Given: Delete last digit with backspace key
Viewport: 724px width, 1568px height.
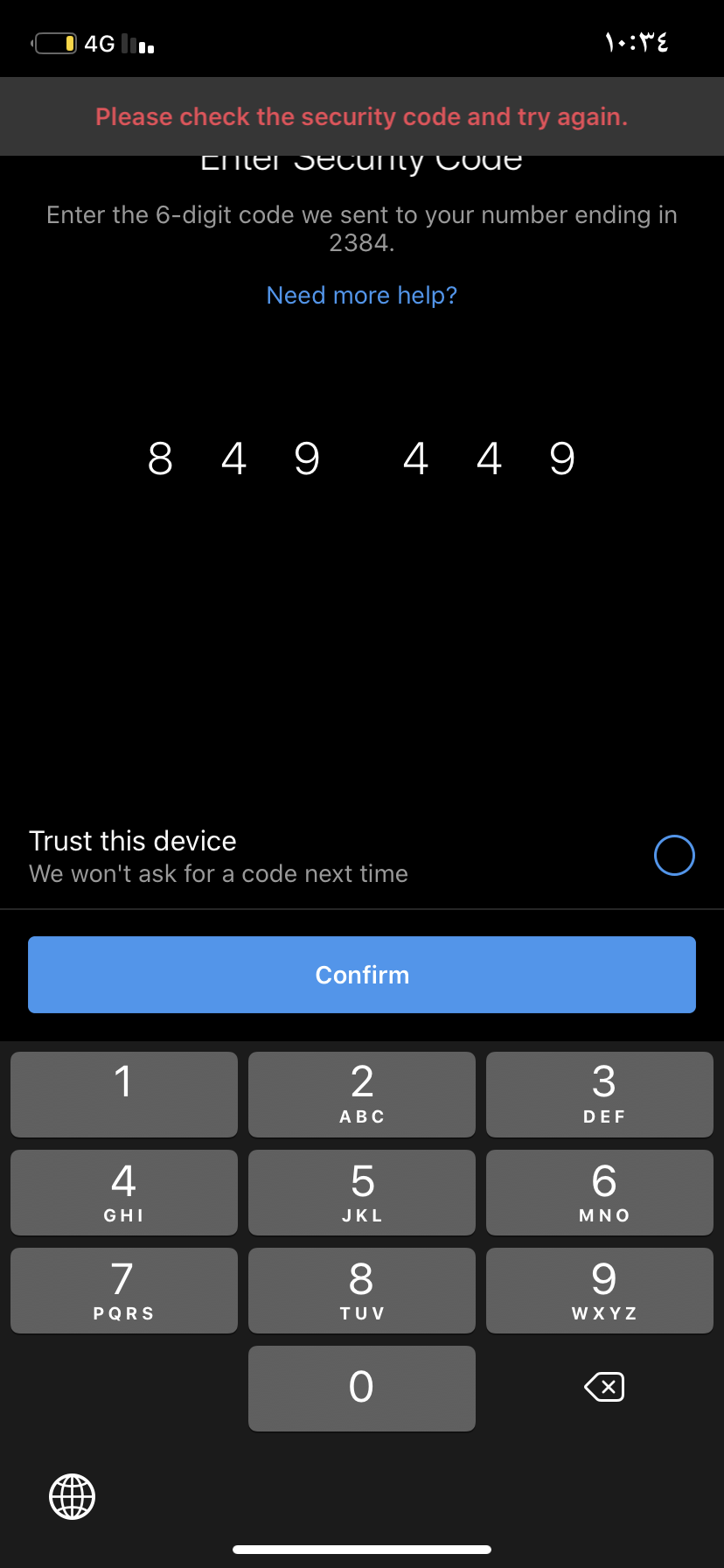Looking at the screenshot, I should click(604, 1387).
